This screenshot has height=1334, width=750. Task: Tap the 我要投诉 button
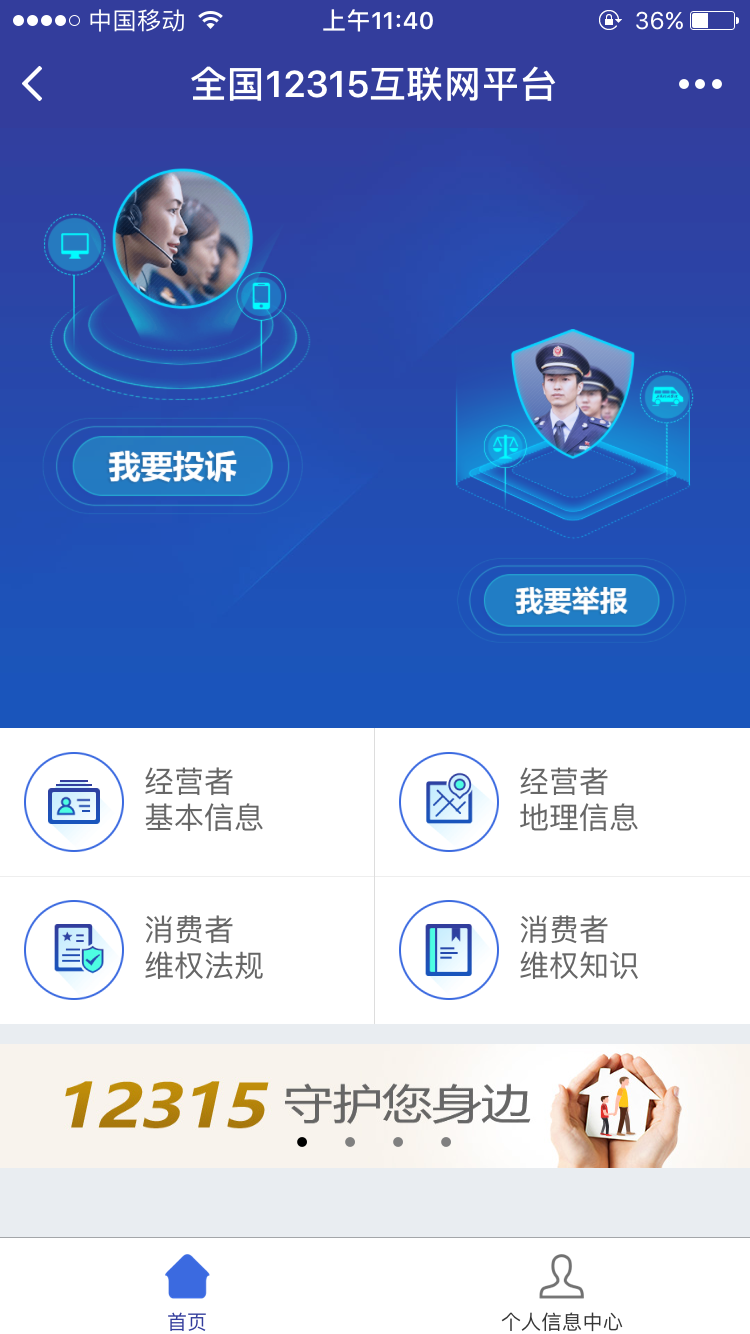pos(172,466)
